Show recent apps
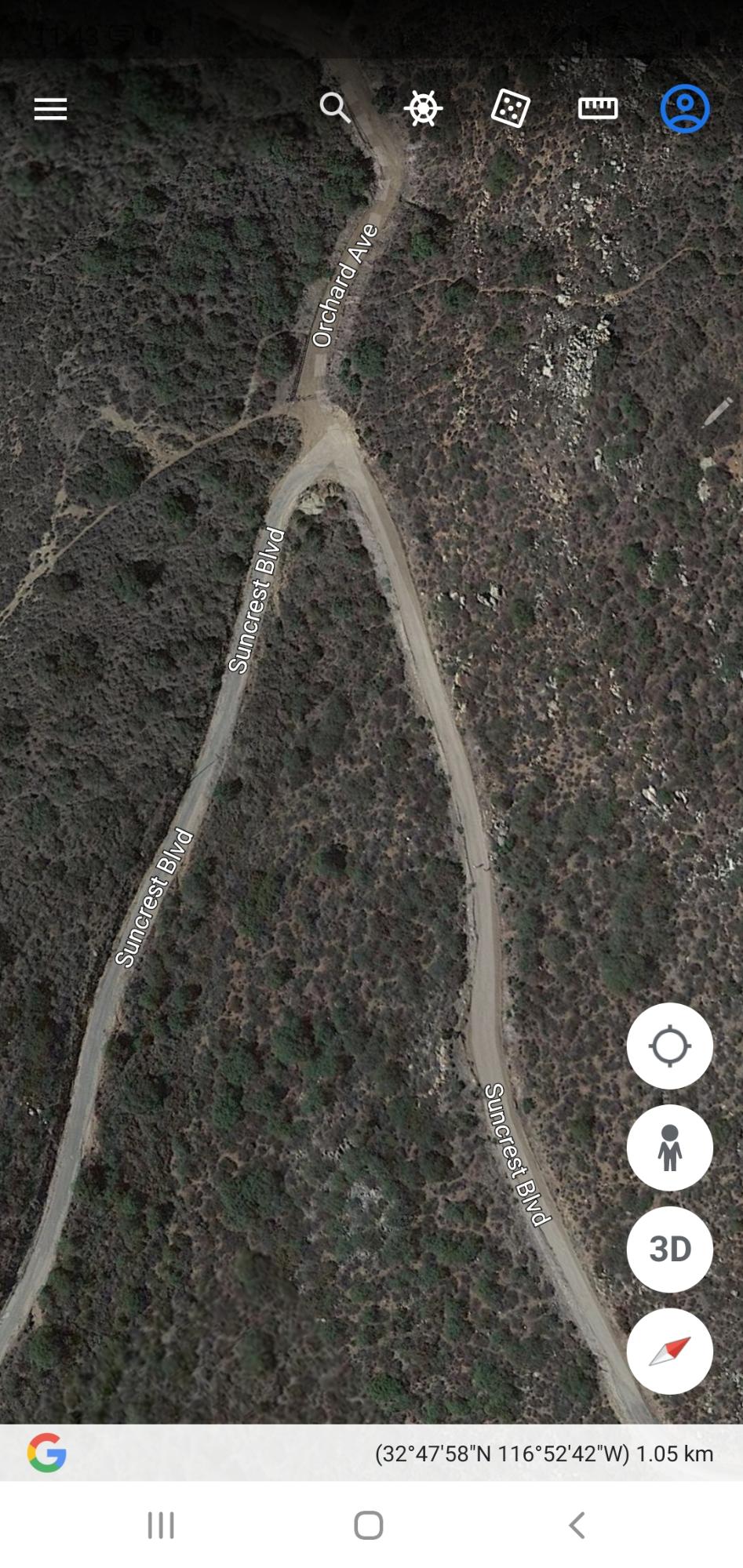This screenshot has height=1568, width=743. 161,1526
